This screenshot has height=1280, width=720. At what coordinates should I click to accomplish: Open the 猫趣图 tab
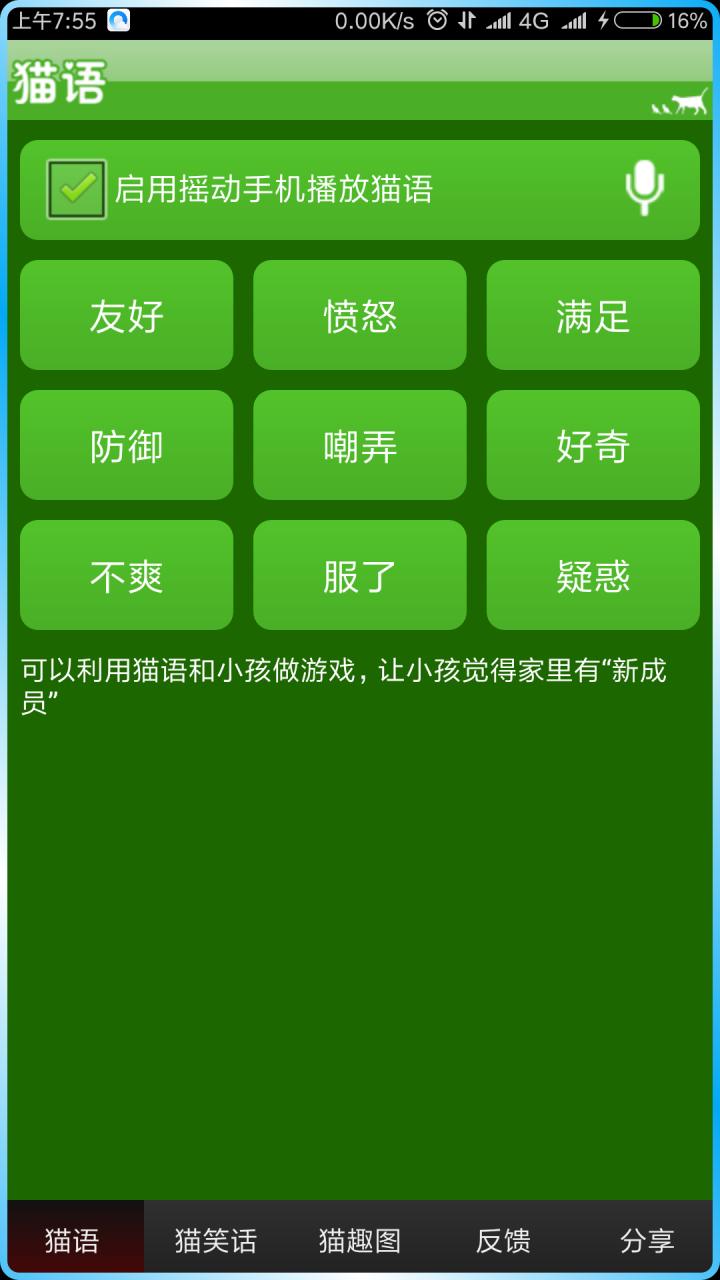pos(358,1239)
